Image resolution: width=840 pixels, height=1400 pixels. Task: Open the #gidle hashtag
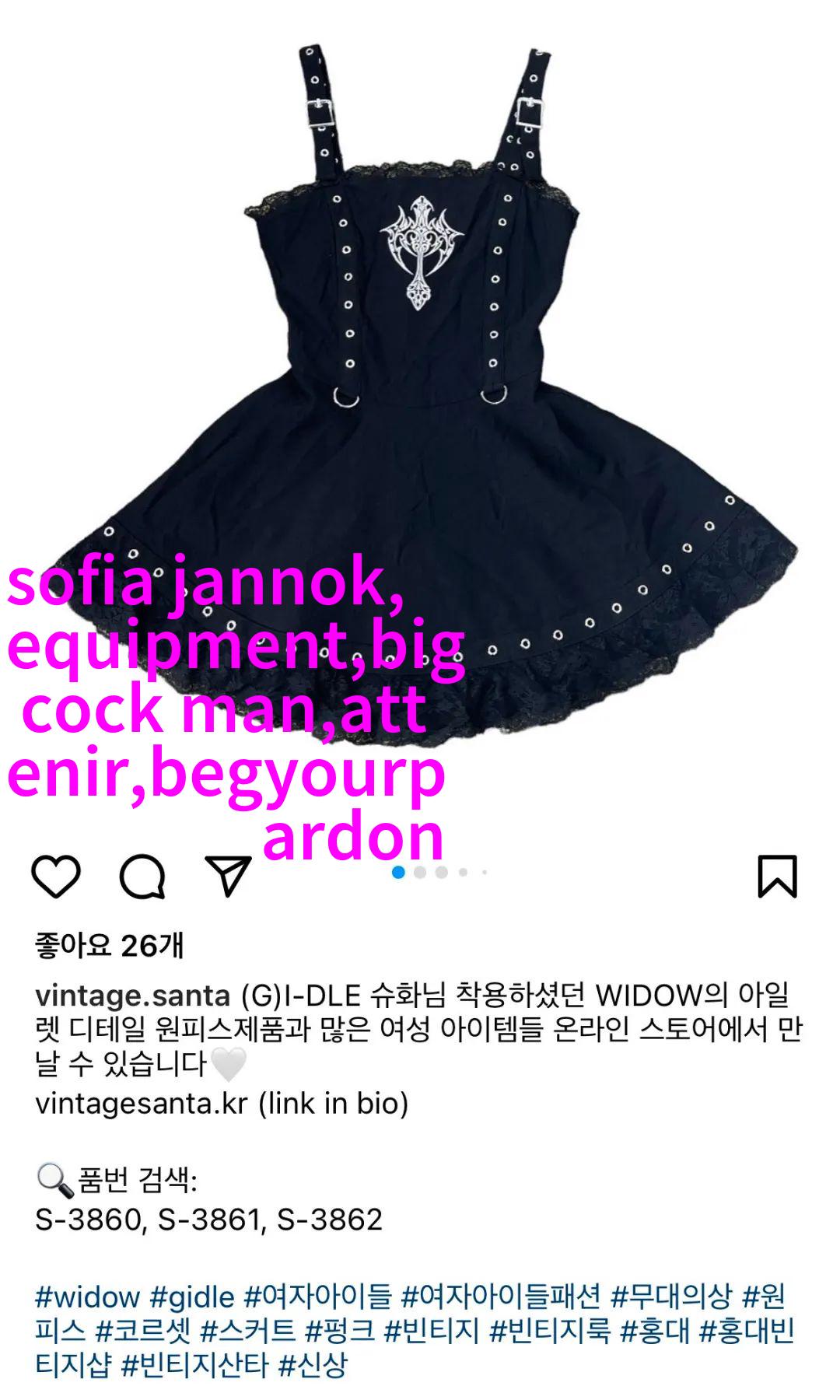click(x=192, y=1297)
